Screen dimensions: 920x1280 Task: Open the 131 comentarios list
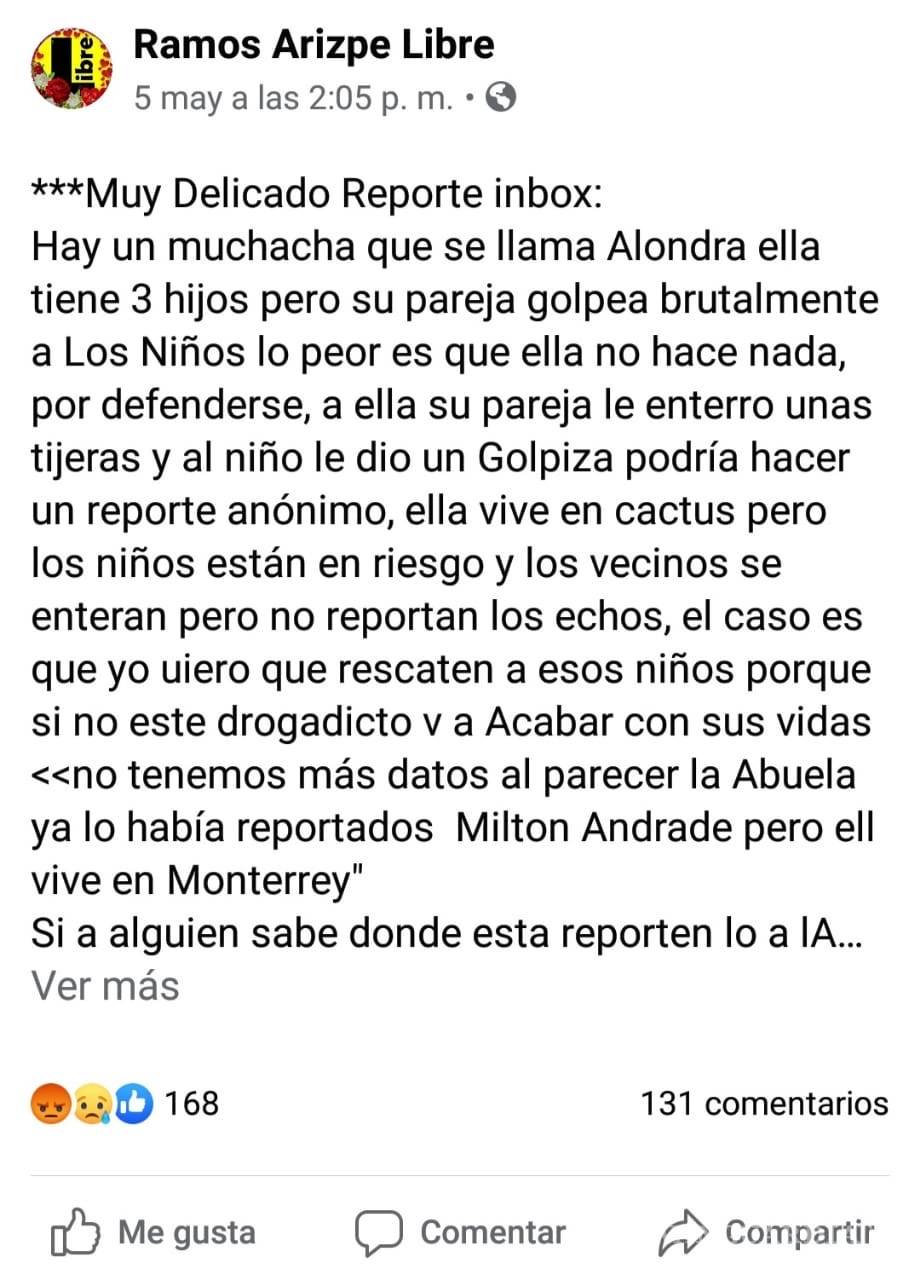(764, 1103)
